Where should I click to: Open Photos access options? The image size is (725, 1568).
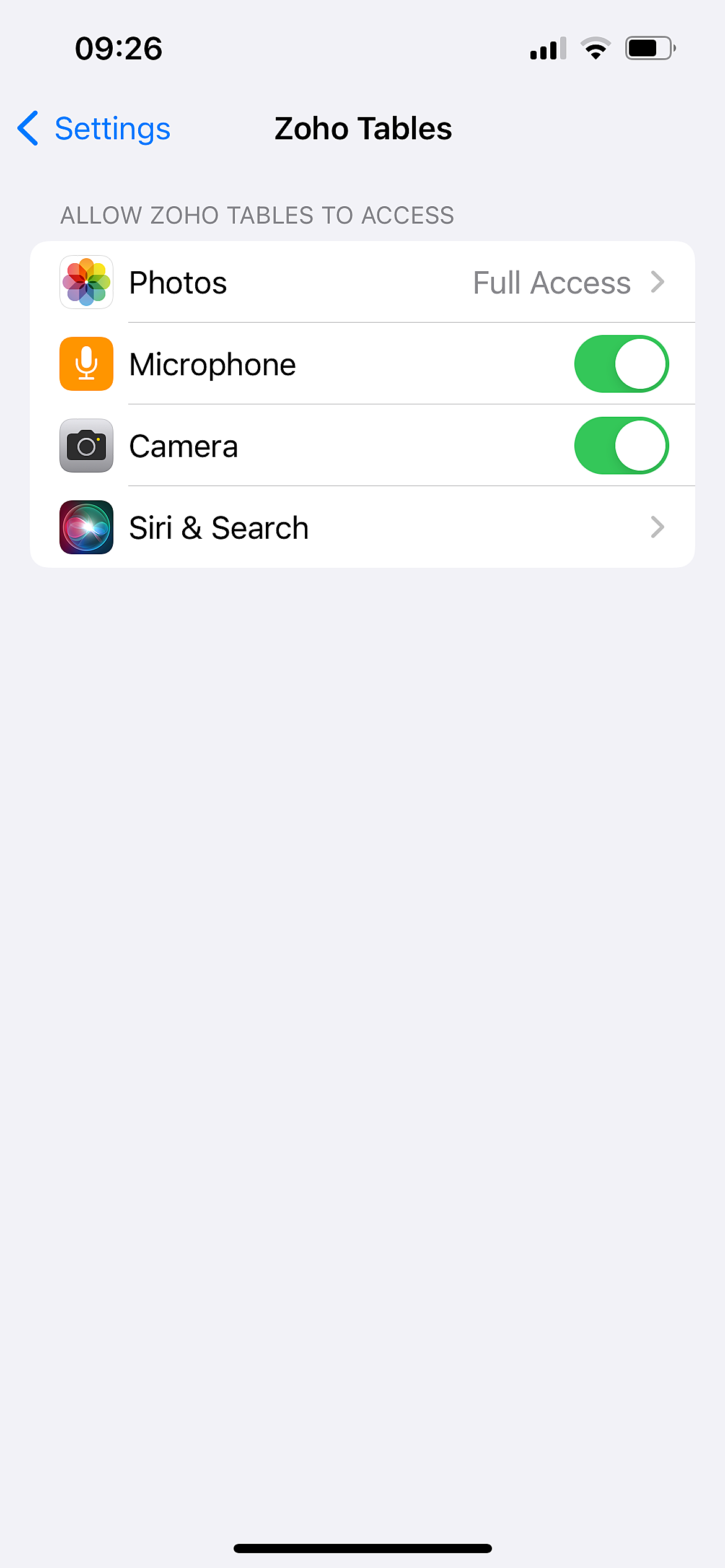(x=362, y=282)
